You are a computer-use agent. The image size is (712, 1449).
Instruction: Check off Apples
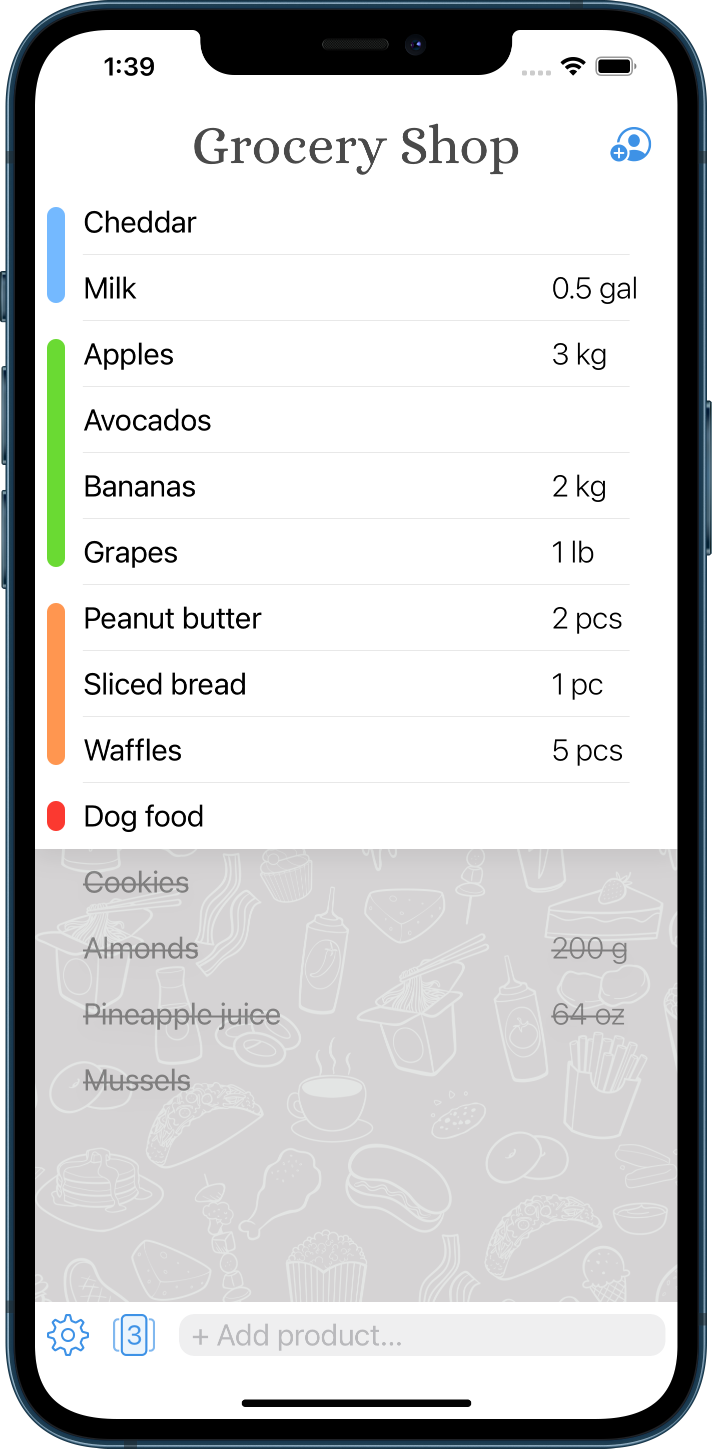356,354
